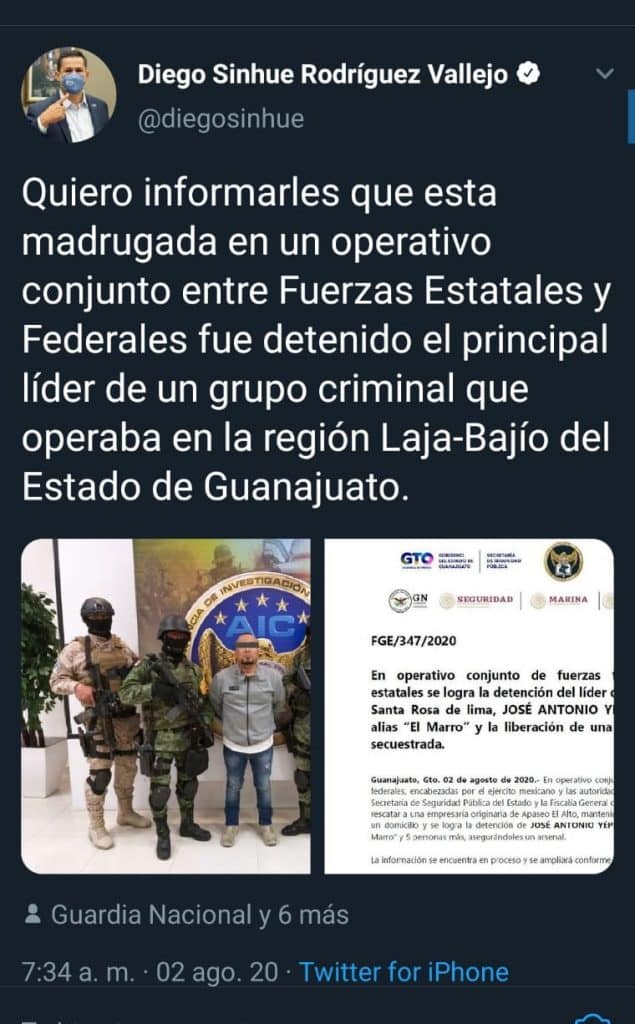Open the tweet options chevron
The width and height of the screenshot is (635, 1024).
(x=605, y=74)
